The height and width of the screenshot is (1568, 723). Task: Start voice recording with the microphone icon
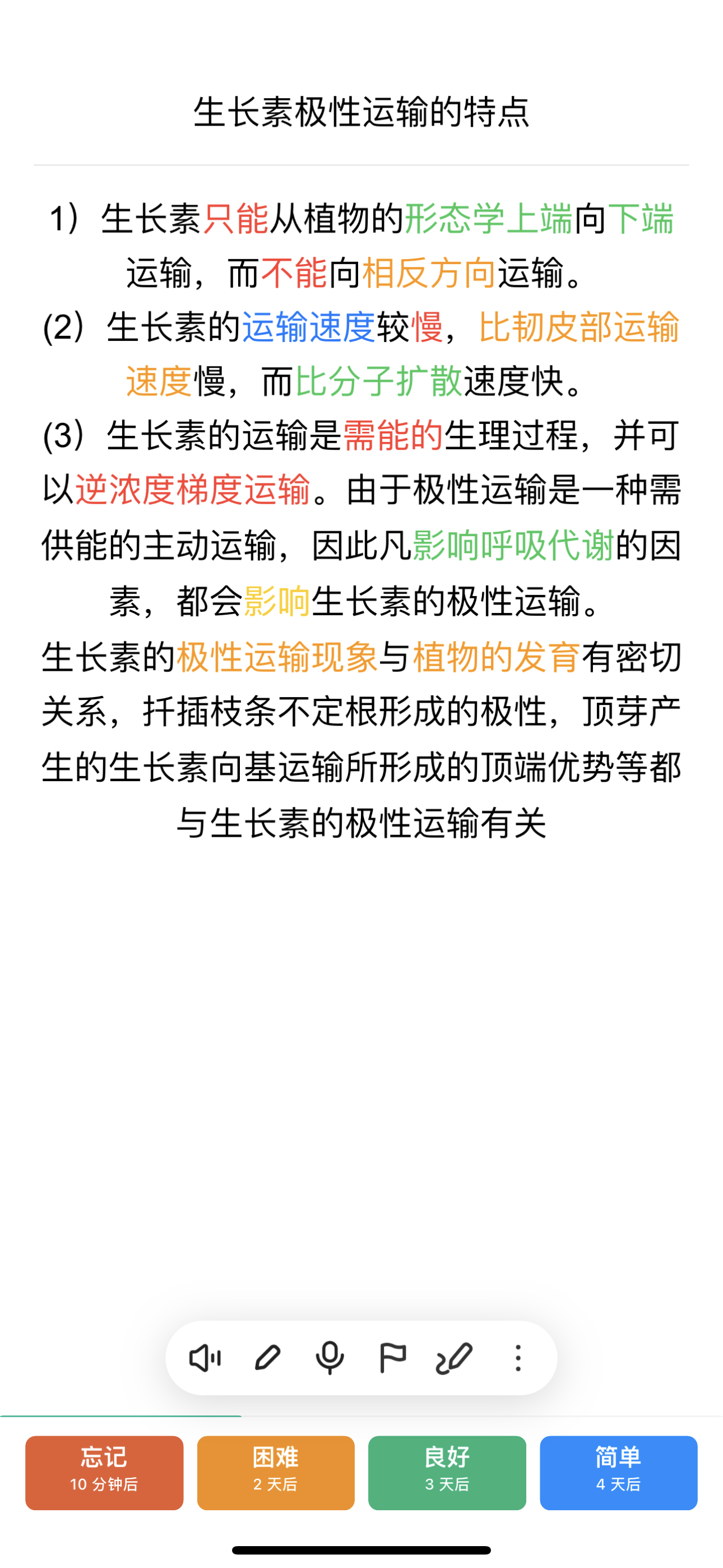point(330,1358)
